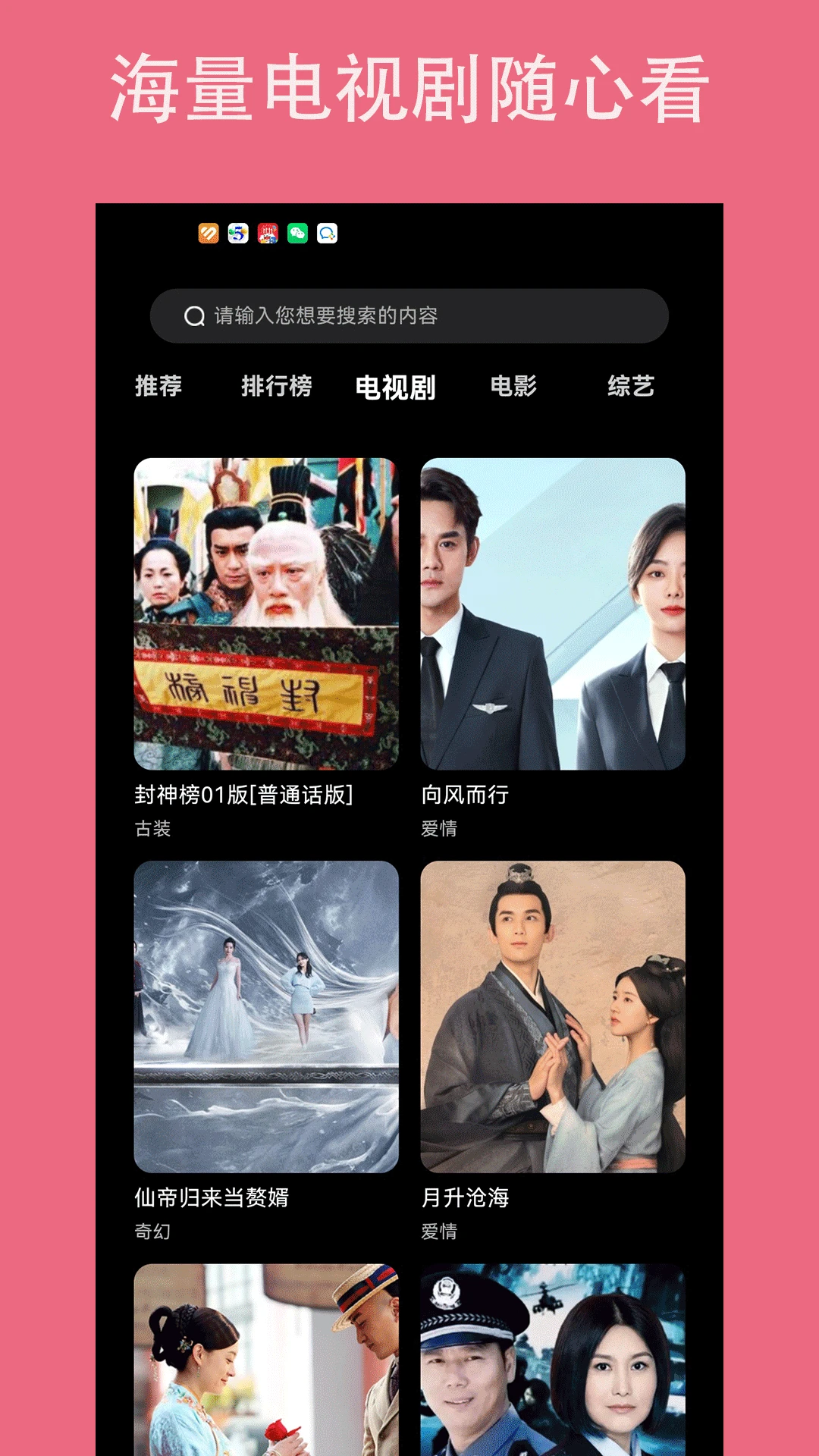This screenshot has width=819, height=1456.
Task: Tap the search input field
Action: pos(409,315)
